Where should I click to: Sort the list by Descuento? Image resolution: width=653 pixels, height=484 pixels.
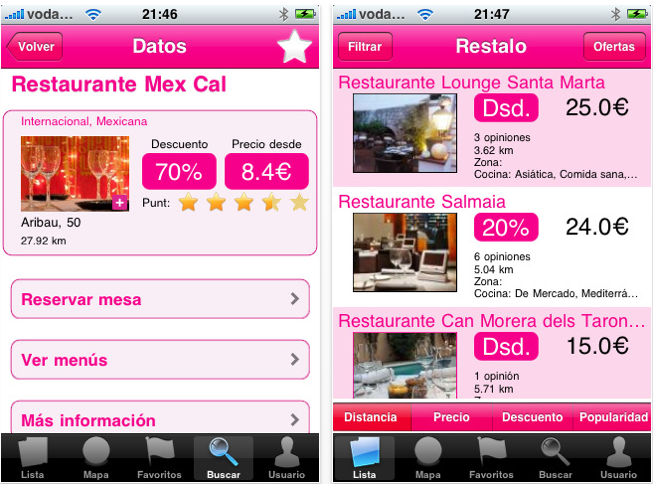tap(532, 418)
